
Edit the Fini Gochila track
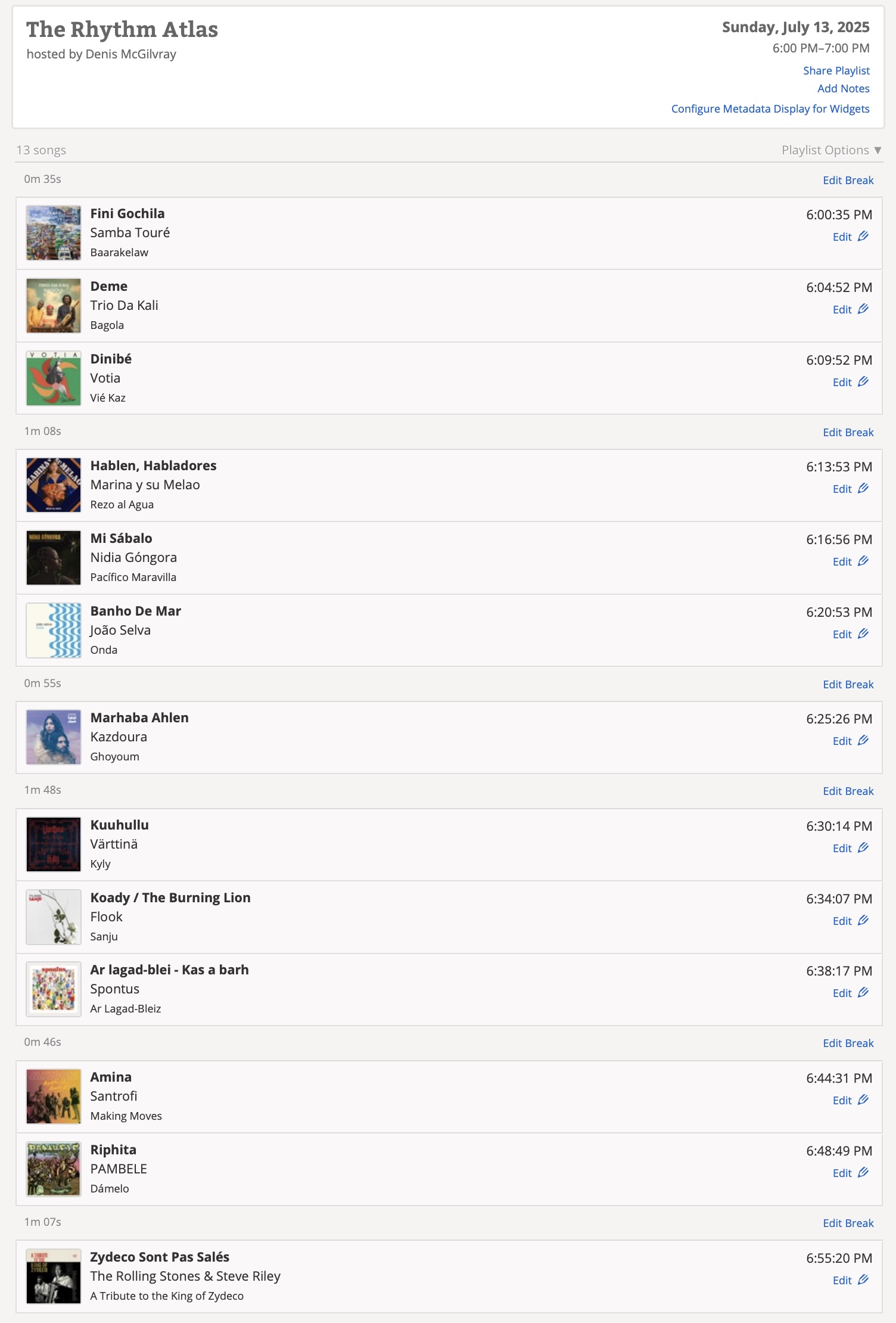pyautogui.click(x=850, y=237)
